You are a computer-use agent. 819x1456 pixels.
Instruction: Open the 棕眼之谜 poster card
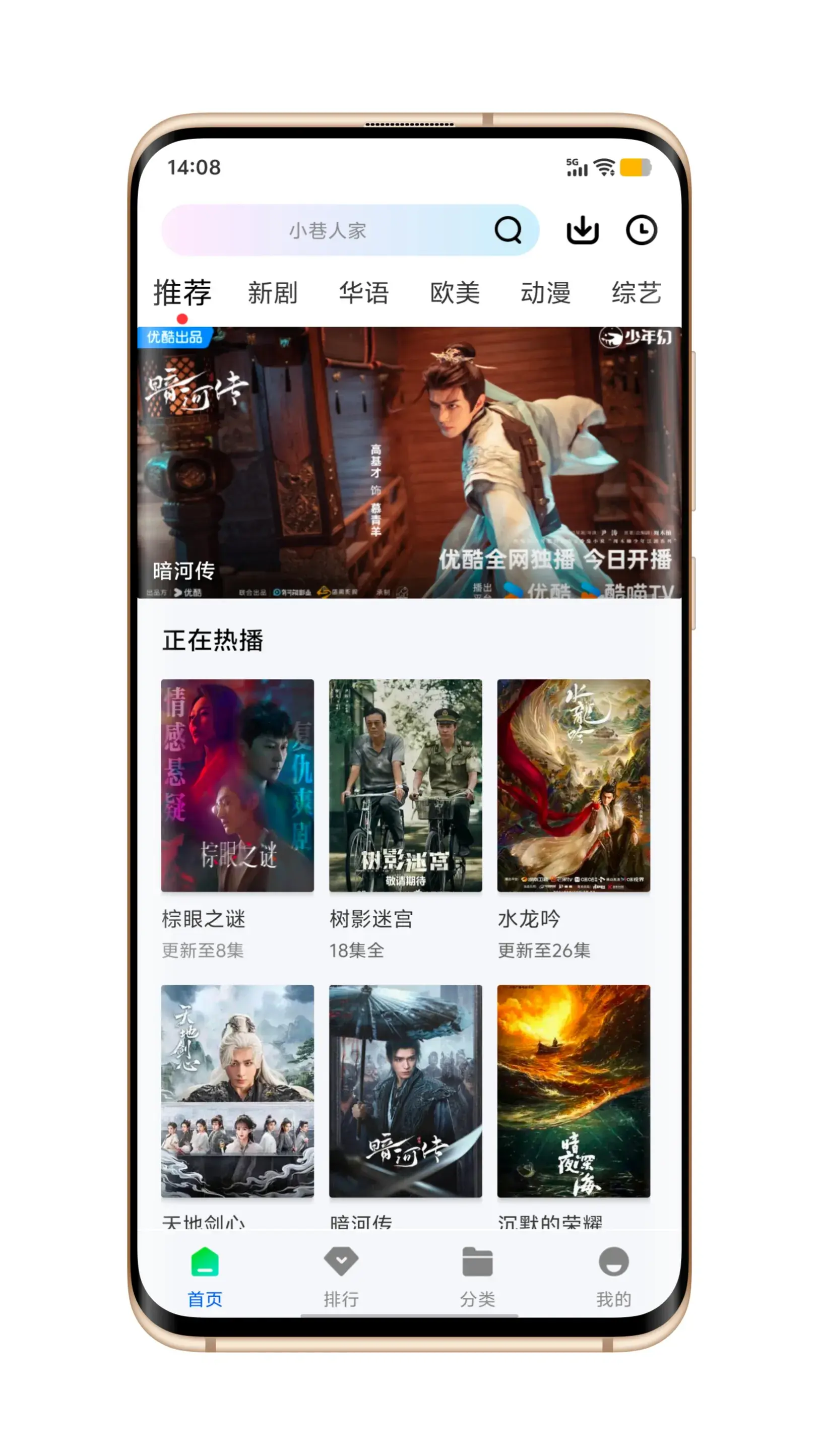237,785
